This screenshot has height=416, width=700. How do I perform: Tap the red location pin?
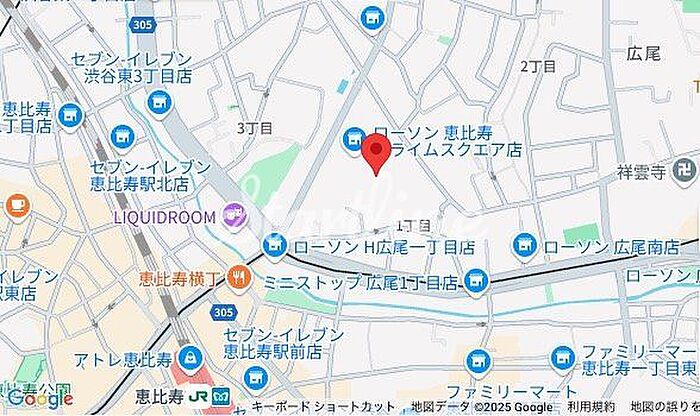[x=376, y=154]
